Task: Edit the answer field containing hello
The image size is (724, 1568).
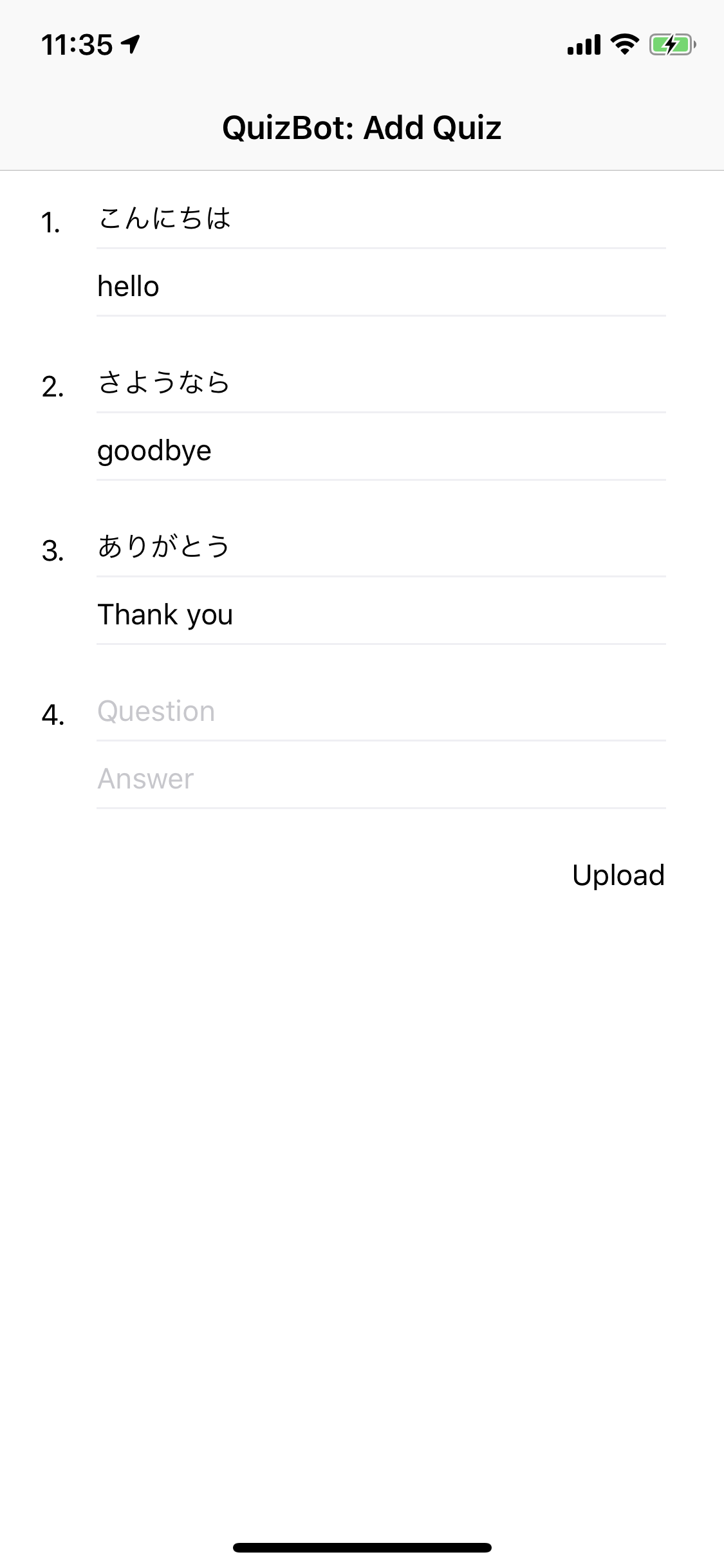Action: point(380,286)
